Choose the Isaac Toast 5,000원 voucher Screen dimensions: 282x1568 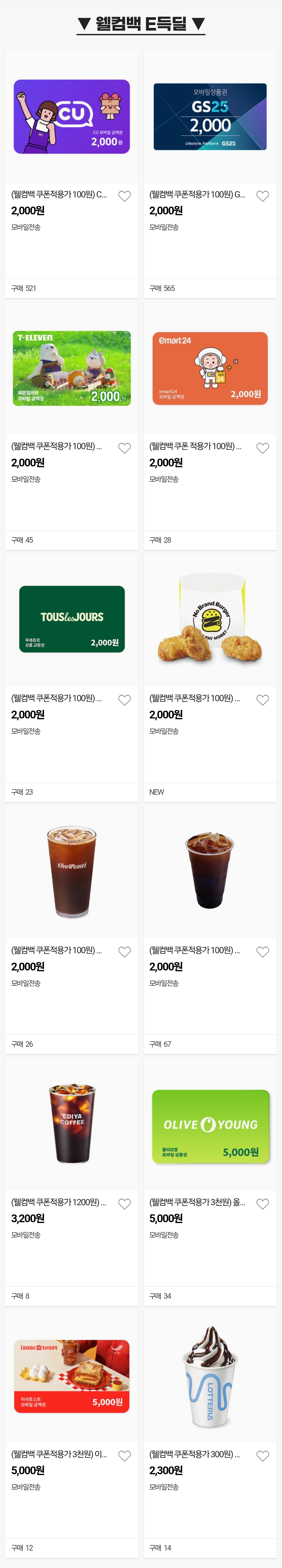[72, 1376]
